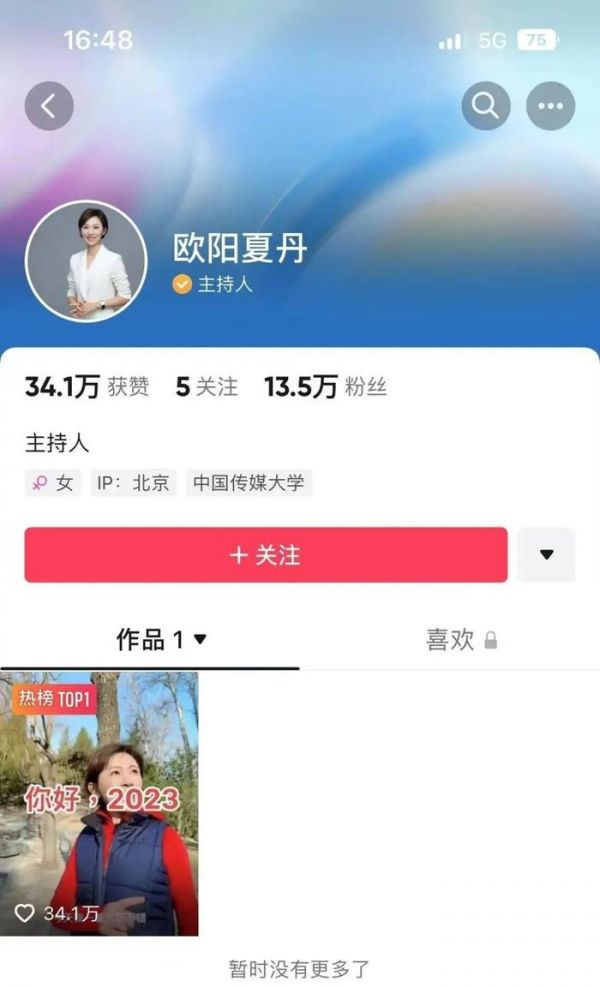
Task: Tap the 中国传媒大学 tag
Action: click(248, 484)
